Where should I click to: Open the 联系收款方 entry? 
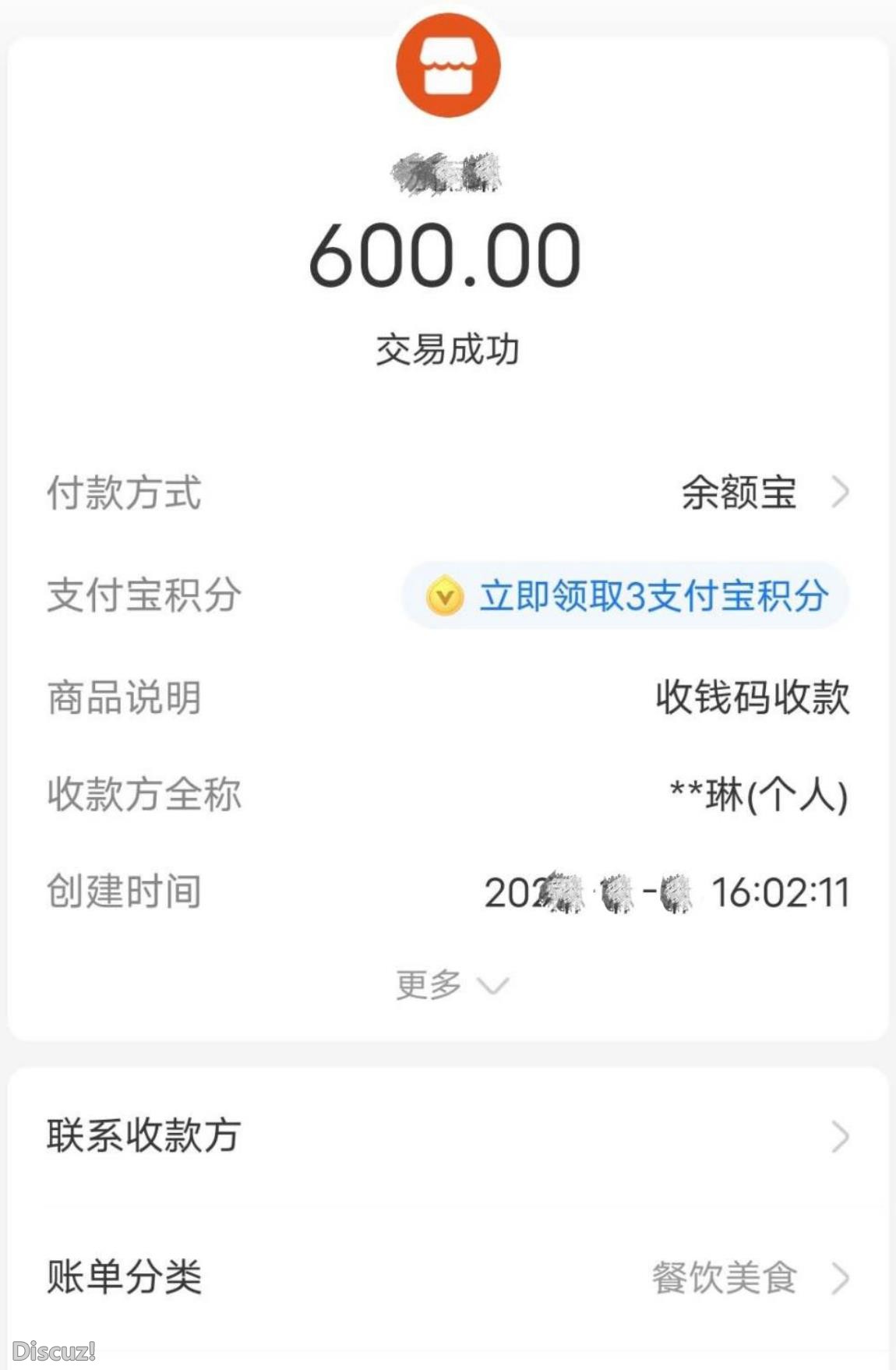tap(448, 1136)
